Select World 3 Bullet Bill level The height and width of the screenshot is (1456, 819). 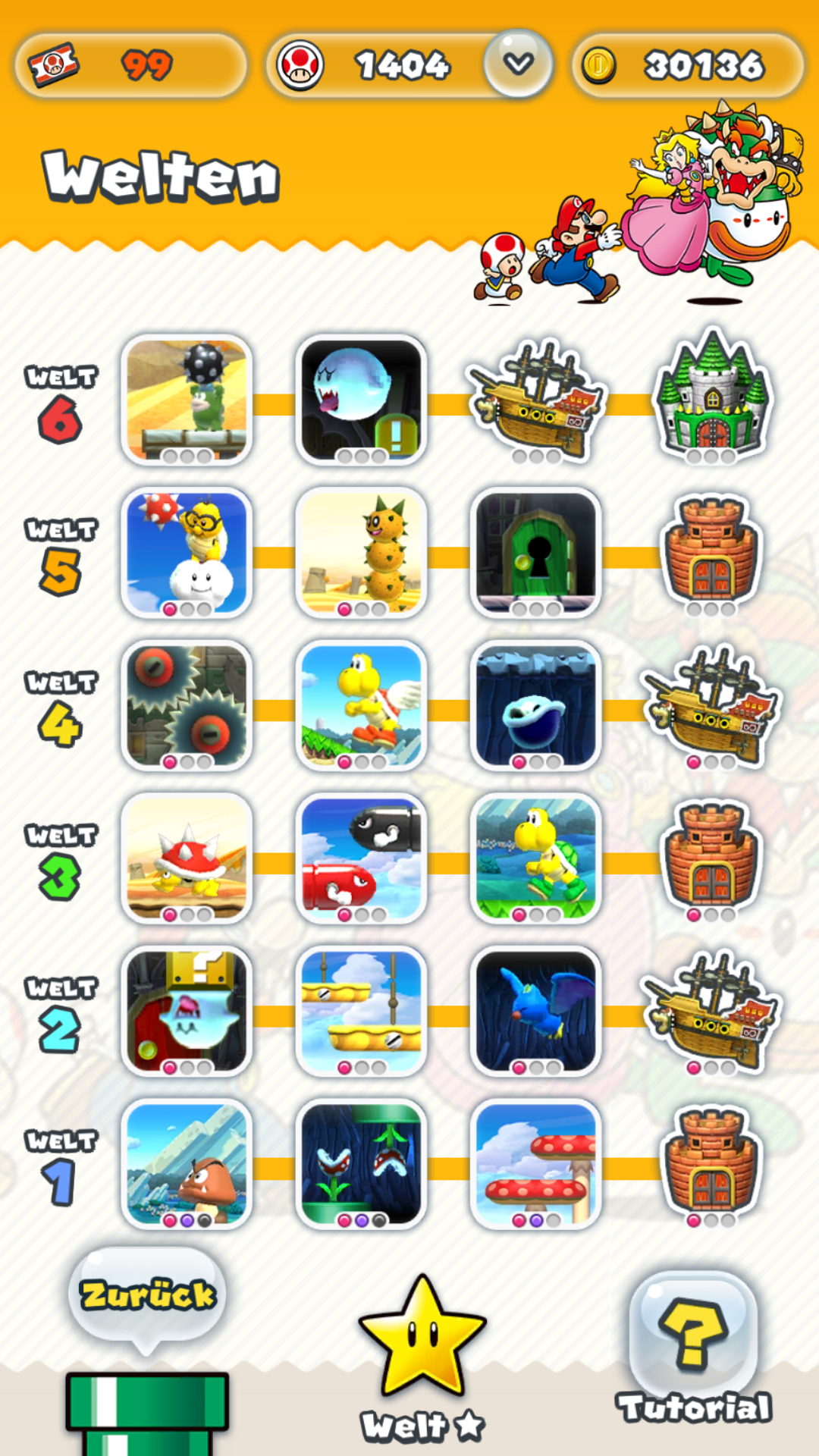tap(361, 858)
